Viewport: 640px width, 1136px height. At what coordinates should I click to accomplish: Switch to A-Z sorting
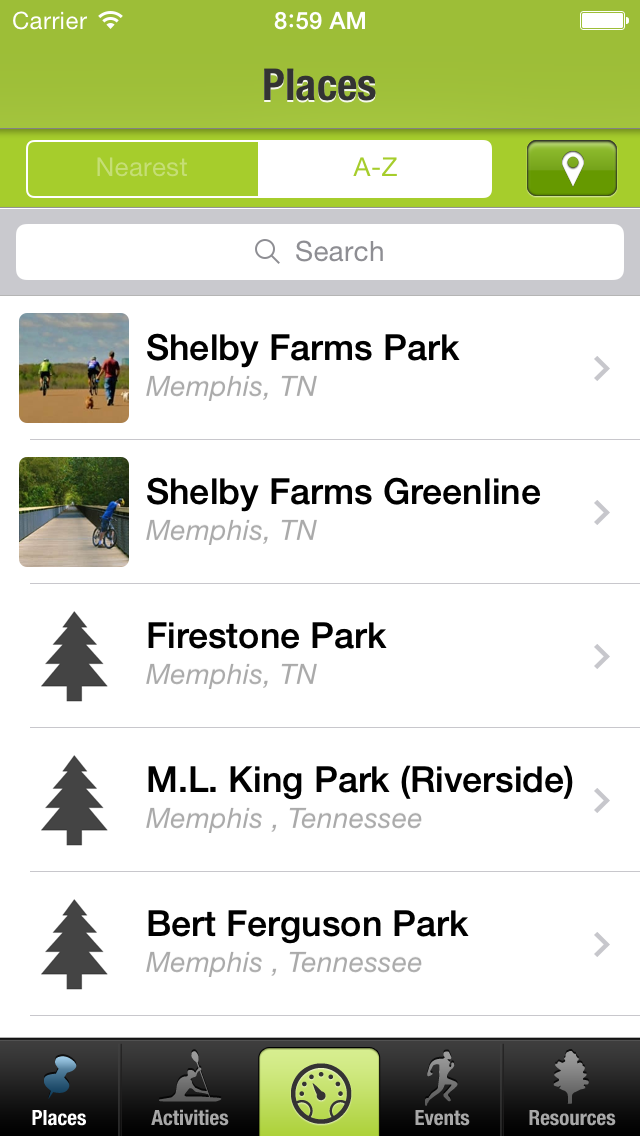pyautogui.click(x=375, y=168)
